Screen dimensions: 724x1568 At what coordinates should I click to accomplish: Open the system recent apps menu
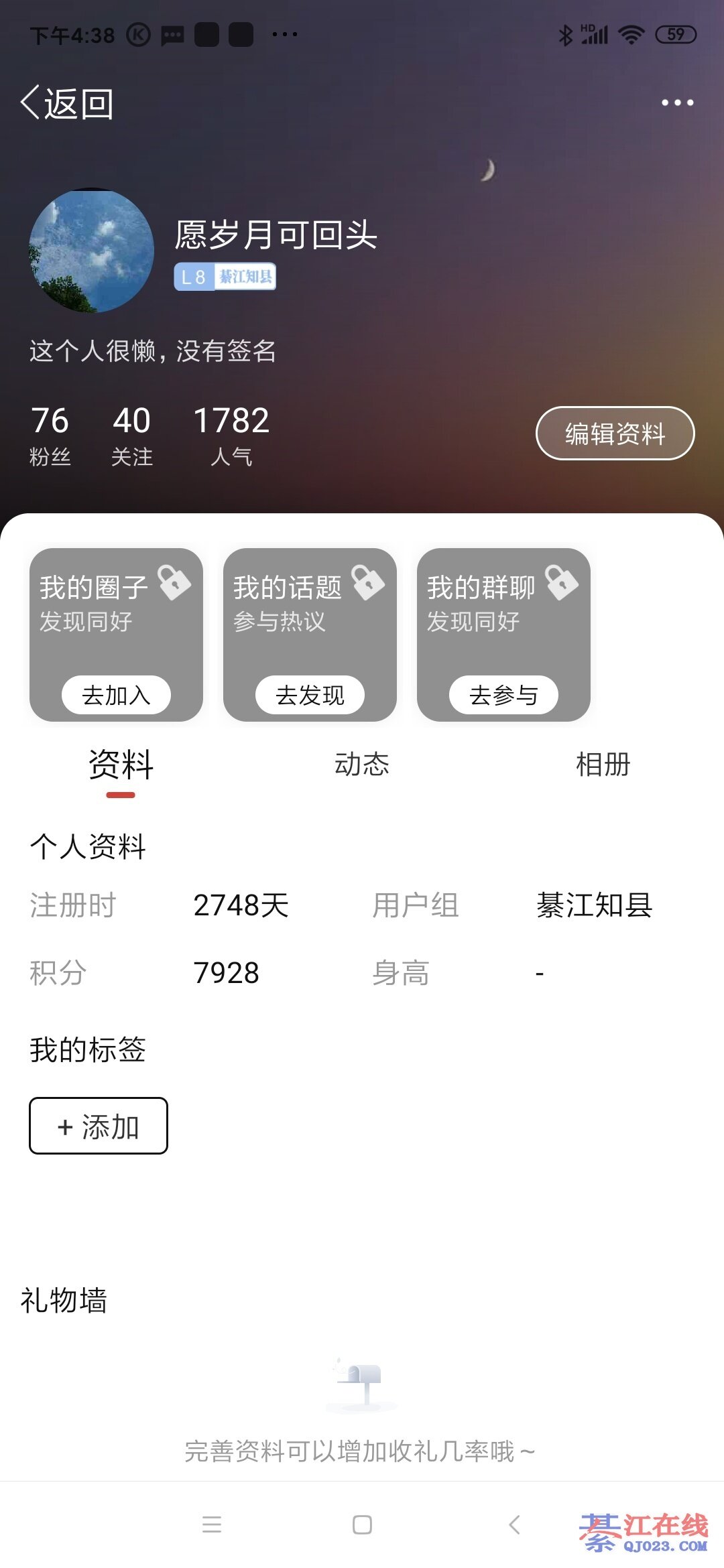click(x=212, y=1525)
